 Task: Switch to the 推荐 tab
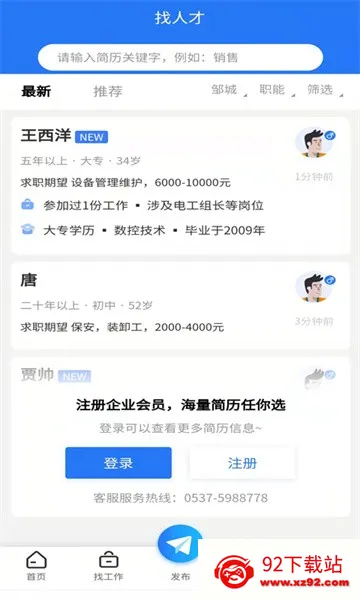[x=108, y=91]
